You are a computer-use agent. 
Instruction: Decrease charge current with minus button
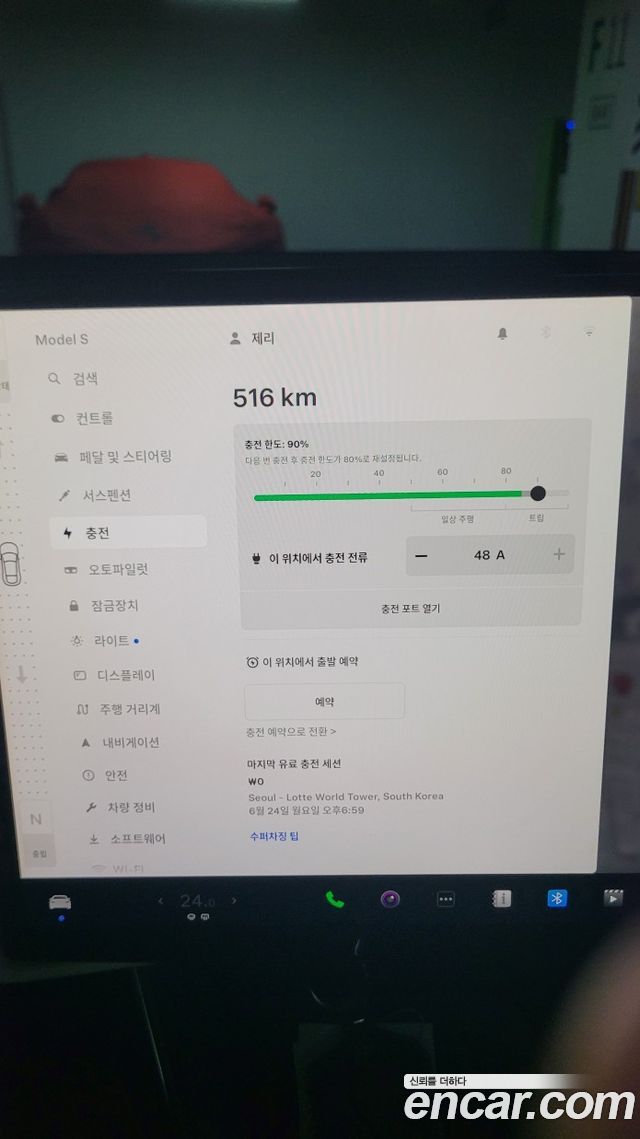pyautogui.click(x=421, y=555)
